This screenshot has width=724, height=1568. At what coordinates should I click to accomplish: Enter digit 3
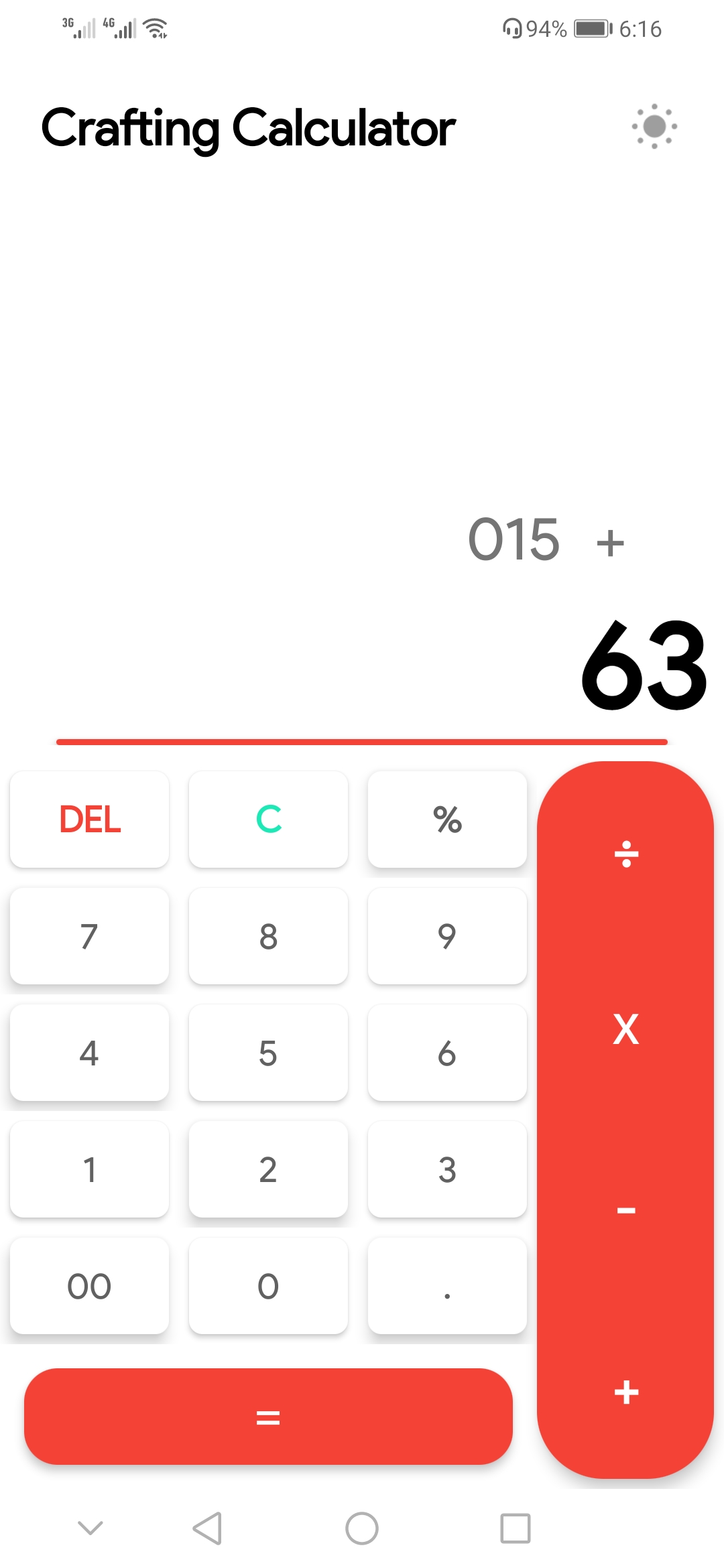click(447, 1169)
